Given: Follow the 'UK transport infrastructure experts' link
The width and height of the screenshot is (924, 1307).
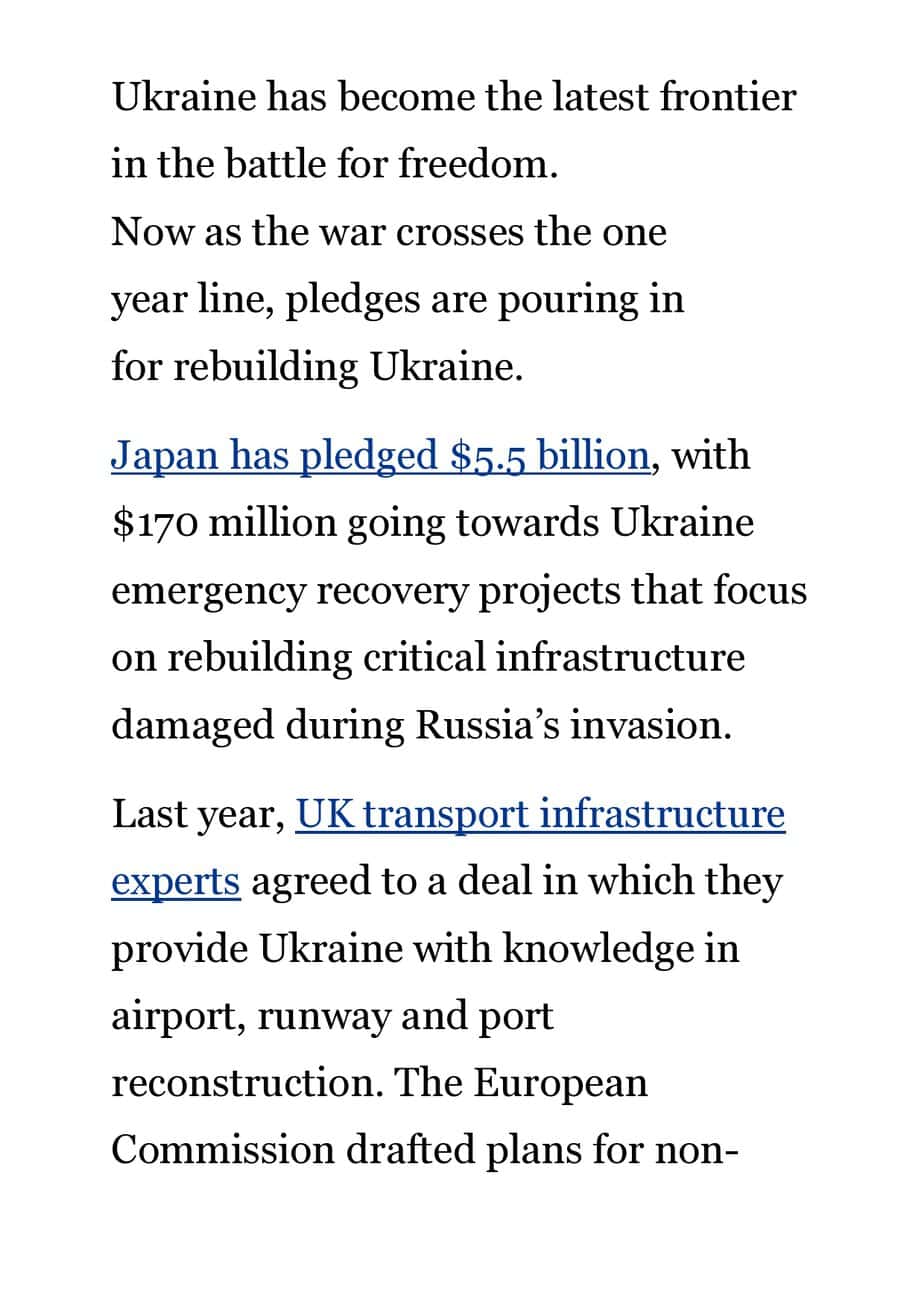Looking at the screenshot, I should (540, 815).
